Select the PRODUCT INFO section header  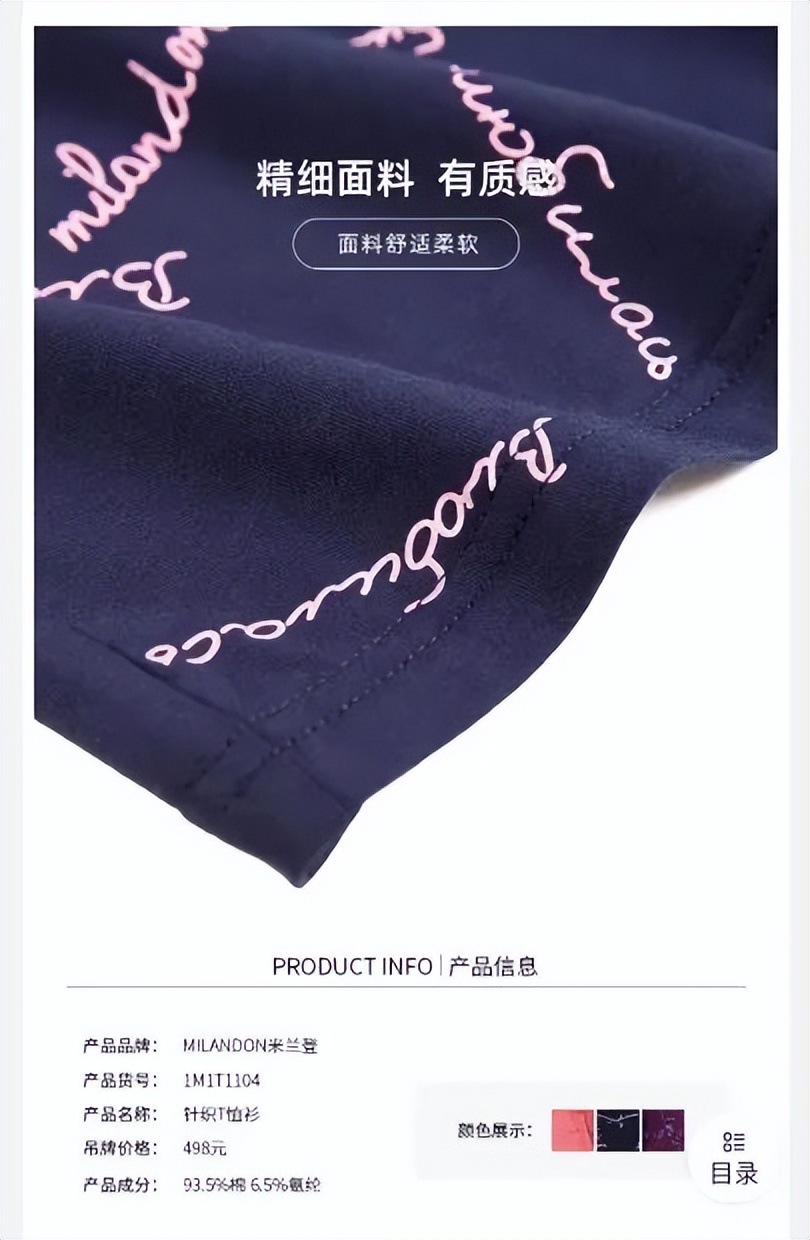pyautogui.click(x=352, y=967)
